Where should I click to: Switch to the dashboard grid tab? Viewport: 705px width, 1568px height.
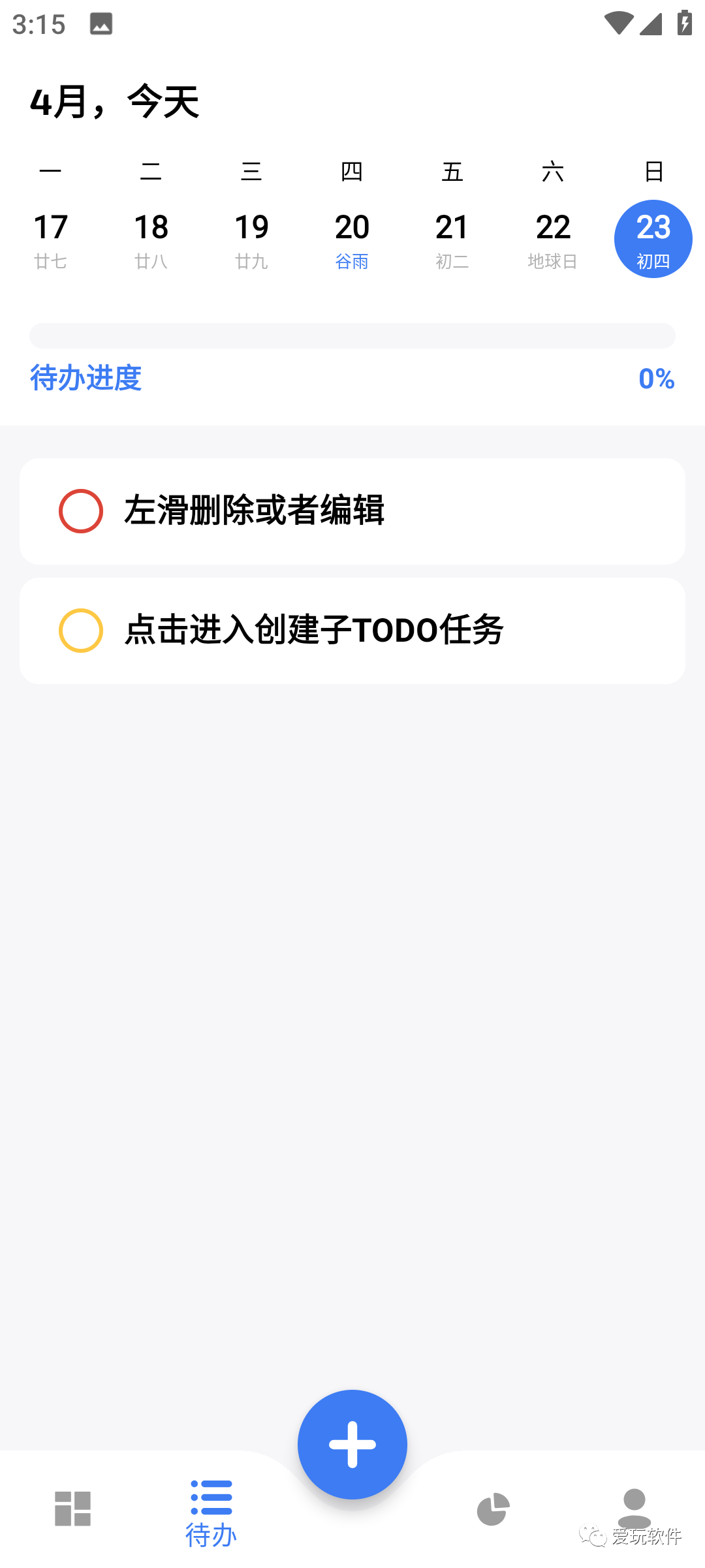click(x=72, y=1509)
